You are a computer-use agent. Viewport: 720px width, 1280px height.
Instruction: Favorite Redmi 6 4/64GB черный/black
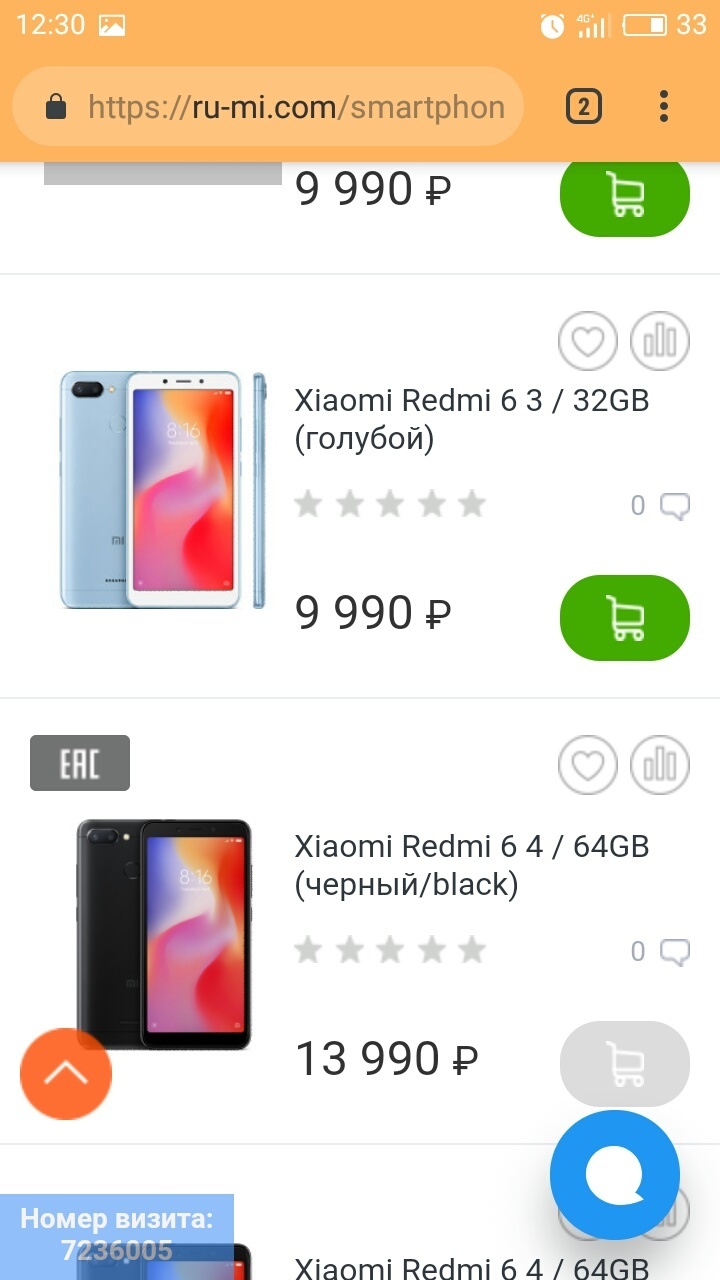(x=587, y=766)
